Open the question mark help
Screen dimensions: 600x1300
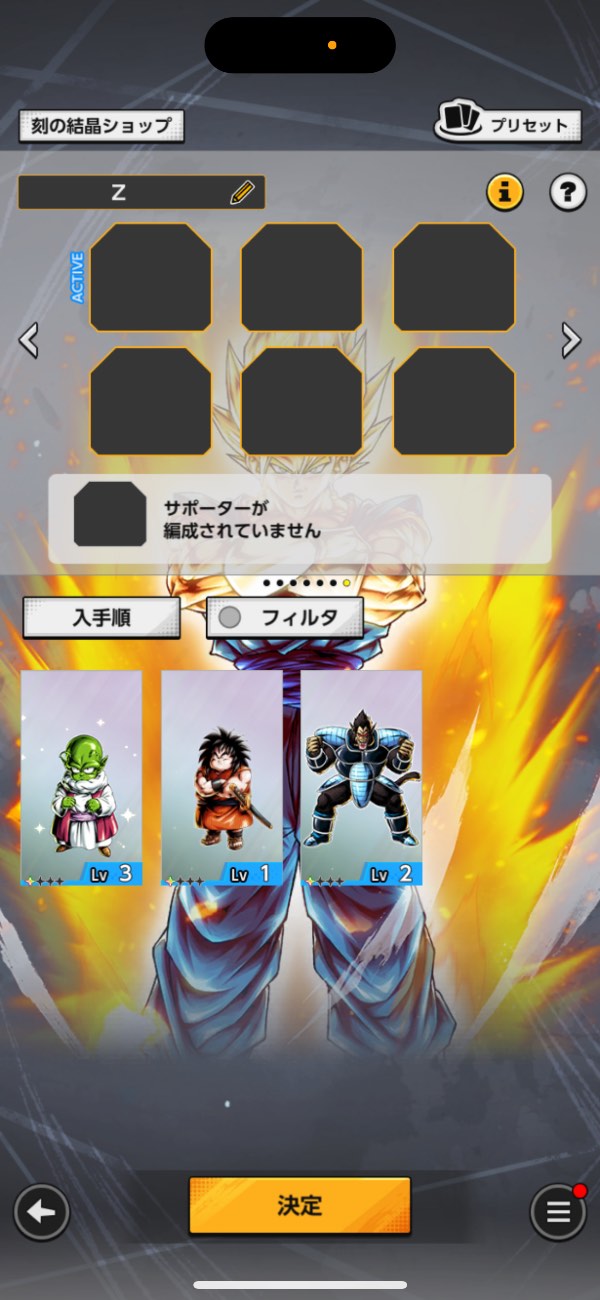[568, 192]
